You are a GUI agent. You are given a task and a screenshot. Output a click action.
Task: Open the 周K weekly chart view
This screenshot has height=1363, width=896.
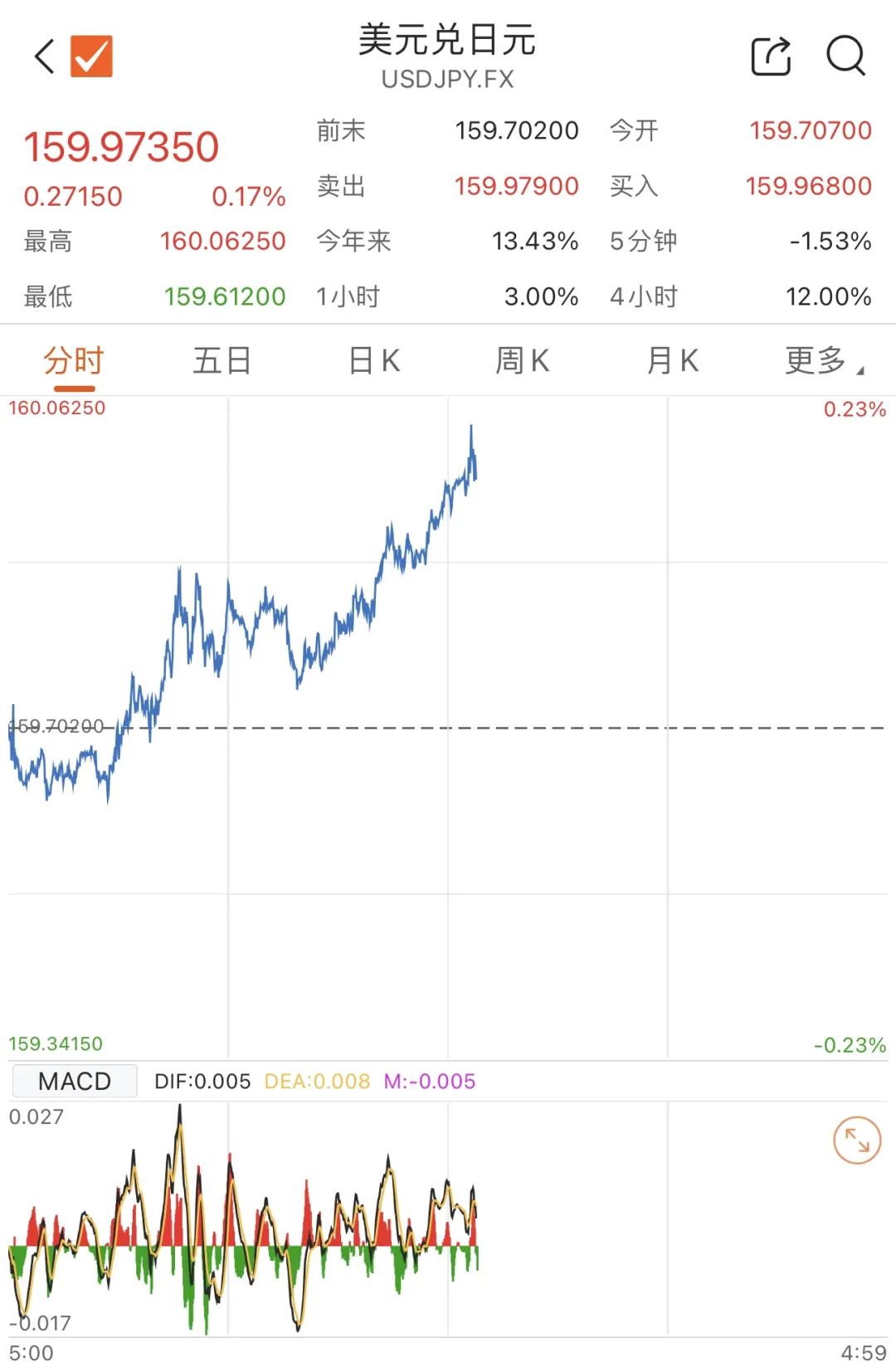(x=523, y=360)
